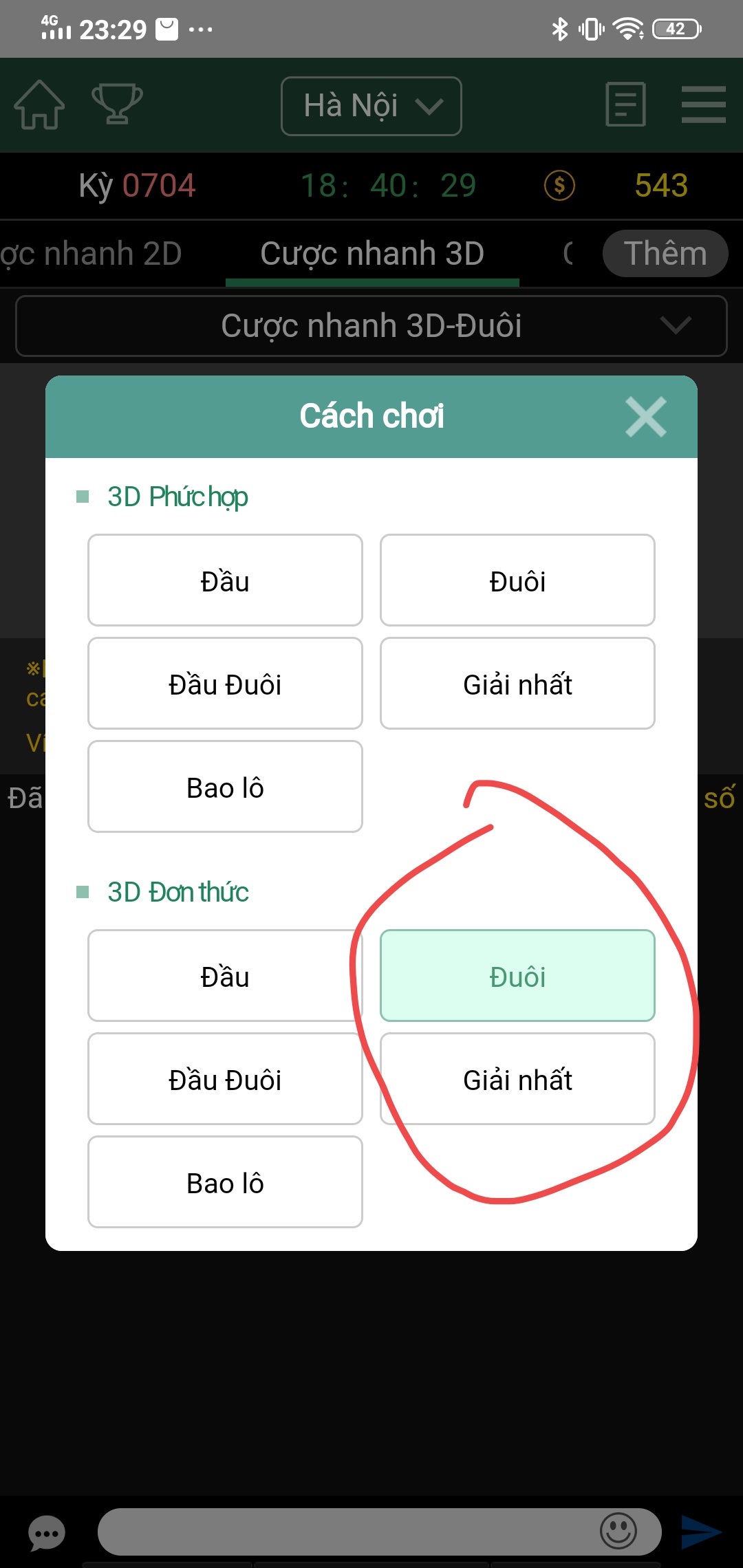The image size is (743, 1568).
Task: Choose Bao lô under 3D Đơn thức
Action: click(225, 1182)
